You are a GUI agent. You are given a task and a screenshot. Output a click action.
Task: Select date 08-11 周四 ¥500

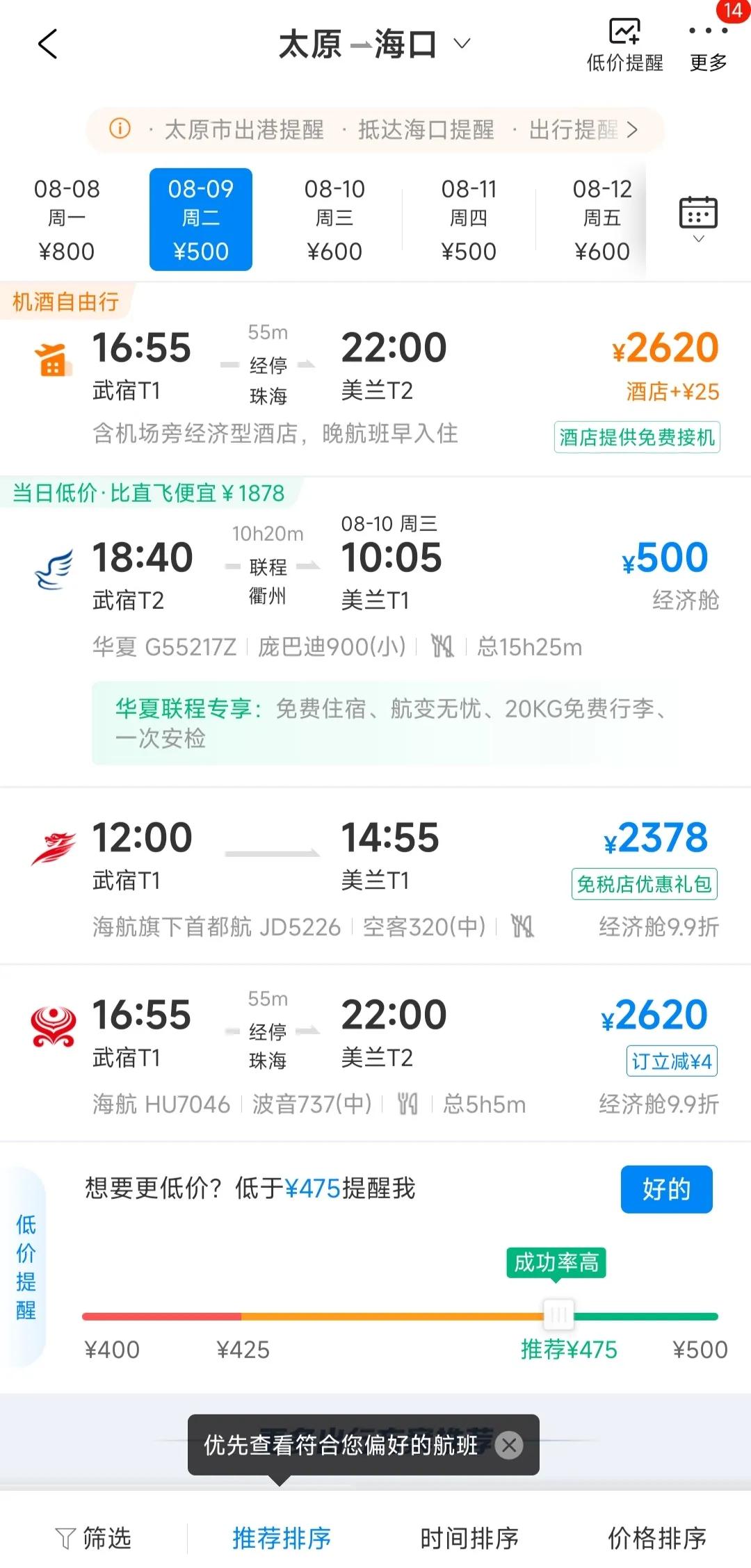[469, 220]
